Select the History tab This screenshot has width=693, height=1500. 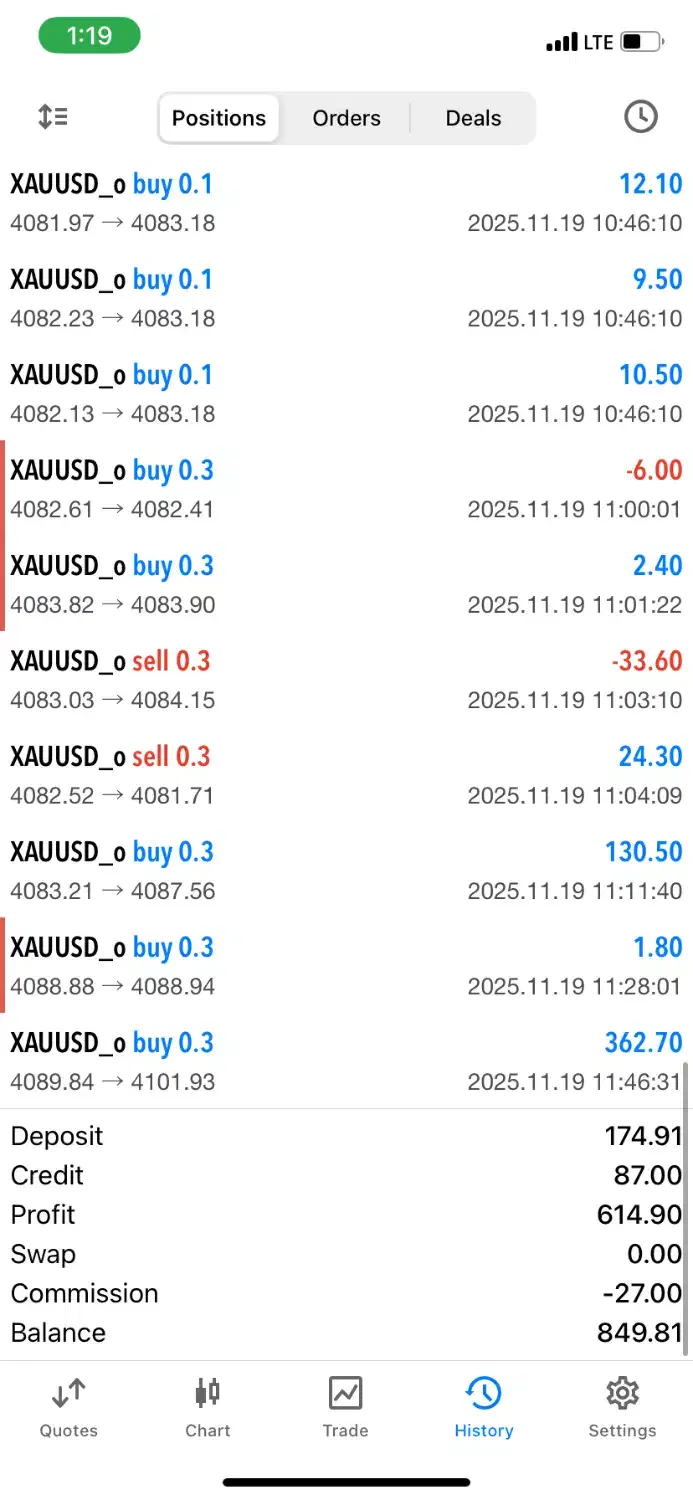(484, 1406)
